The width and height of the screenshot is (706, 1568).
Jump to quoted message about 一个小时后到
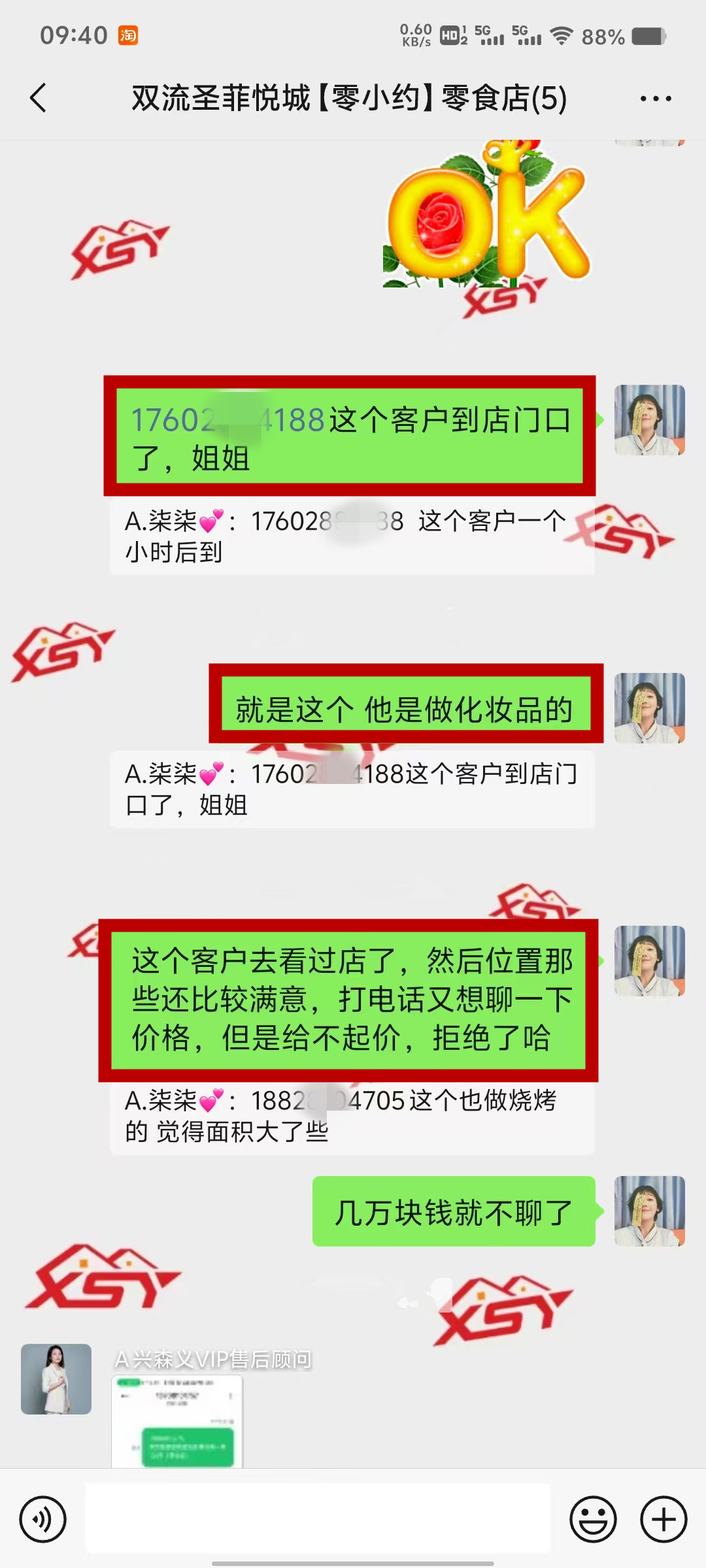[x=352, y=536]
